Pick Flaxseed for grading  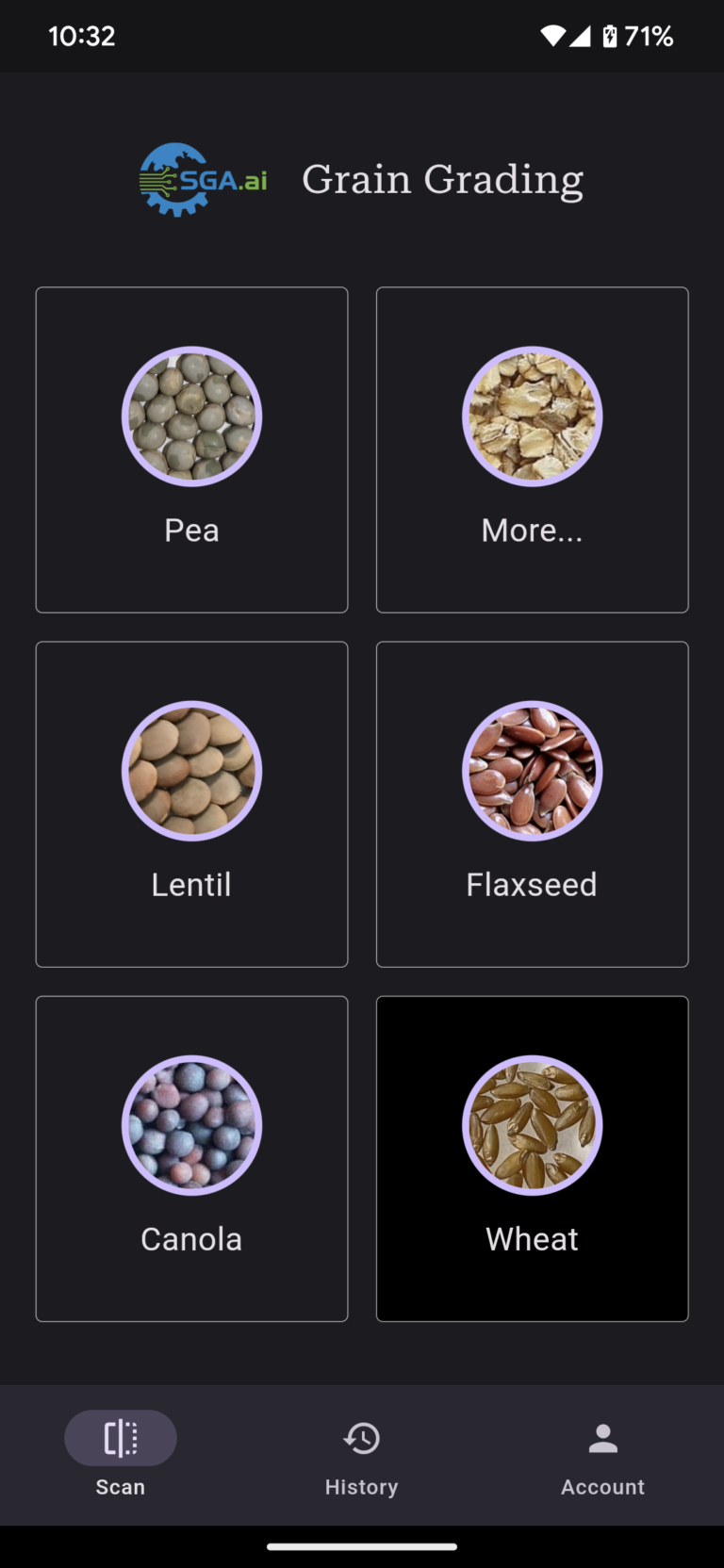pos(532,804)
